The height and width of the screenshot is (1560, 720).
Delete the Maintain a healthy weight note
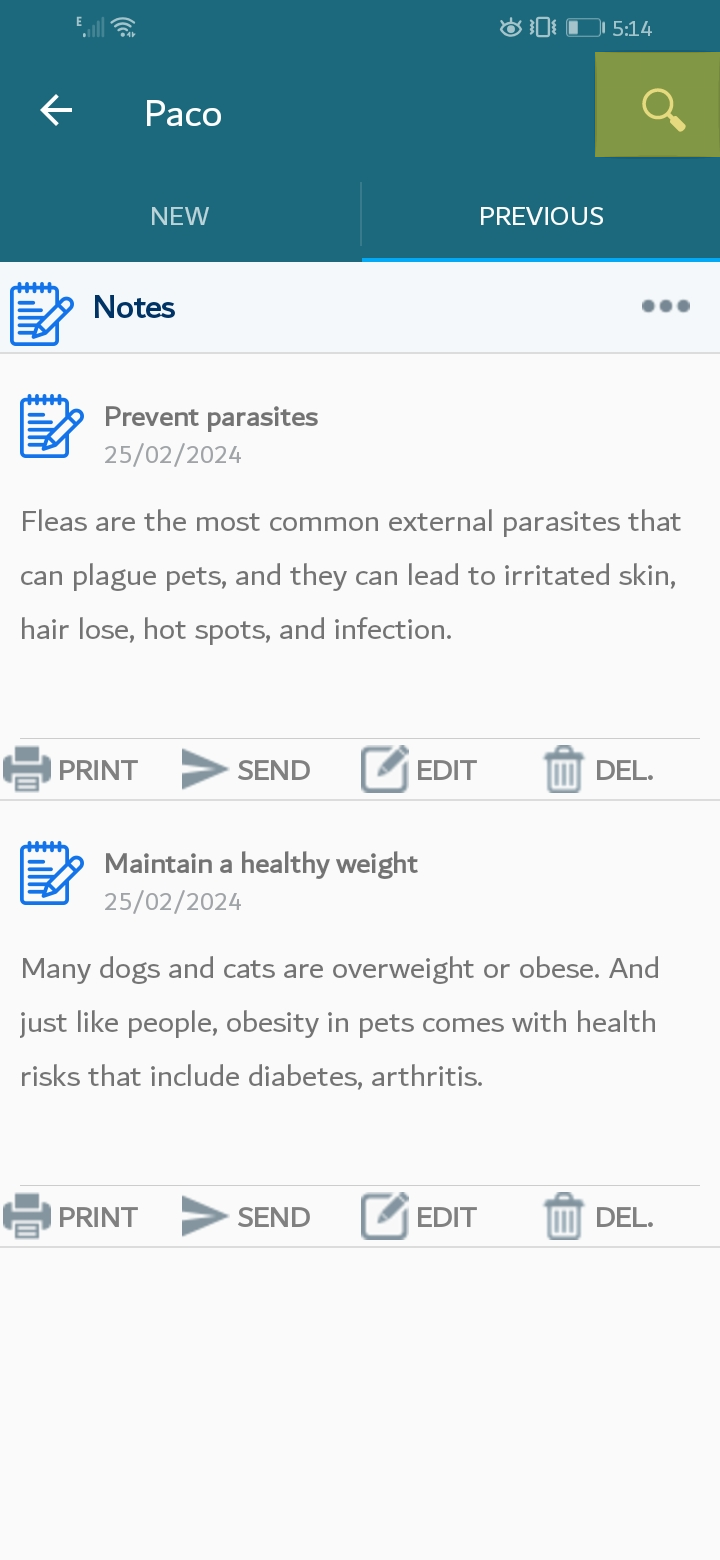598,1217
